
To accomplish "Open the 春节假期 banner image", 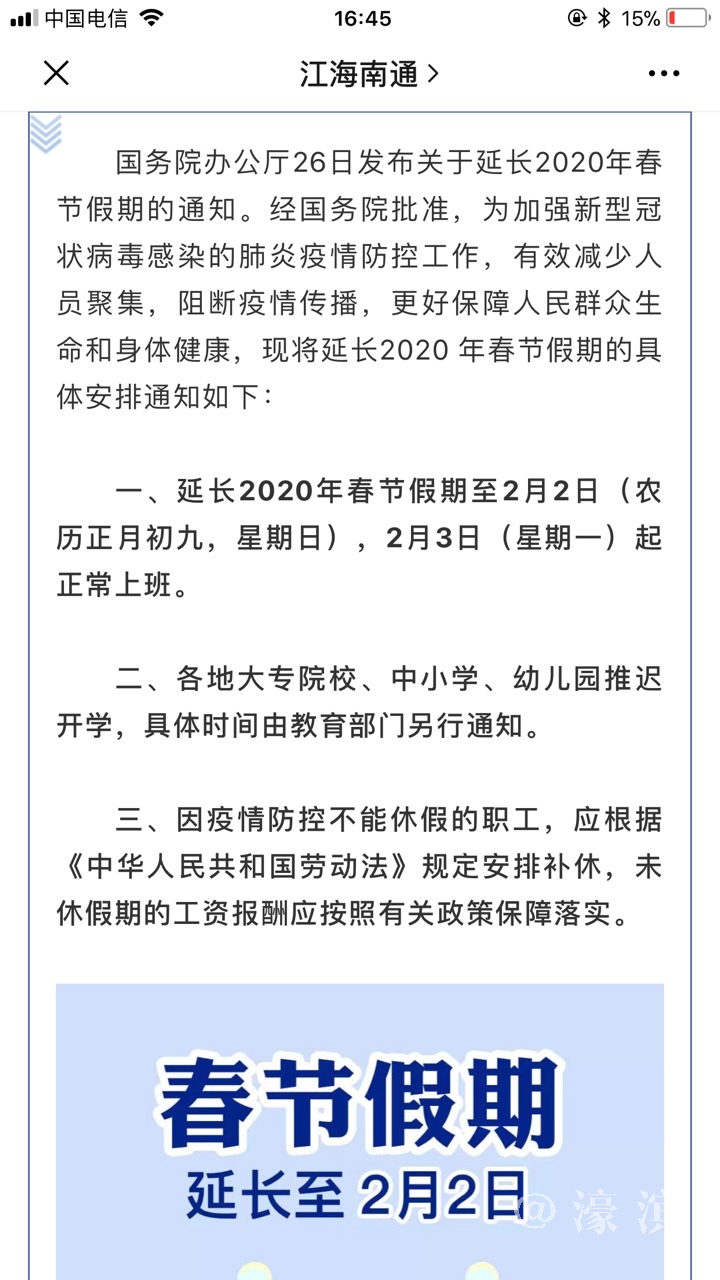I will pyautogui.click(x=359, y=1130).
